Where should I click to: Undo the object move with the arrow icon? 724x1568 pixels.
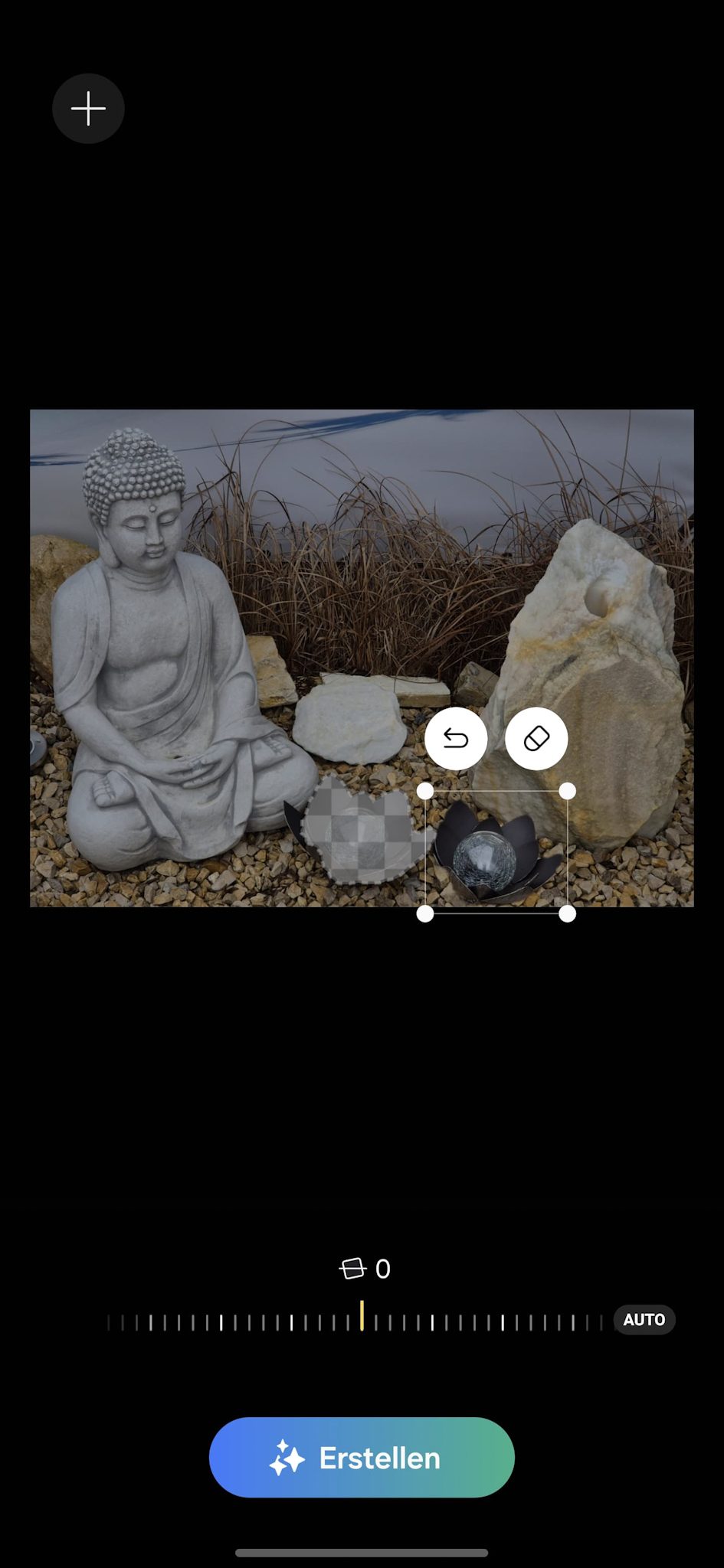pos(456,739)
